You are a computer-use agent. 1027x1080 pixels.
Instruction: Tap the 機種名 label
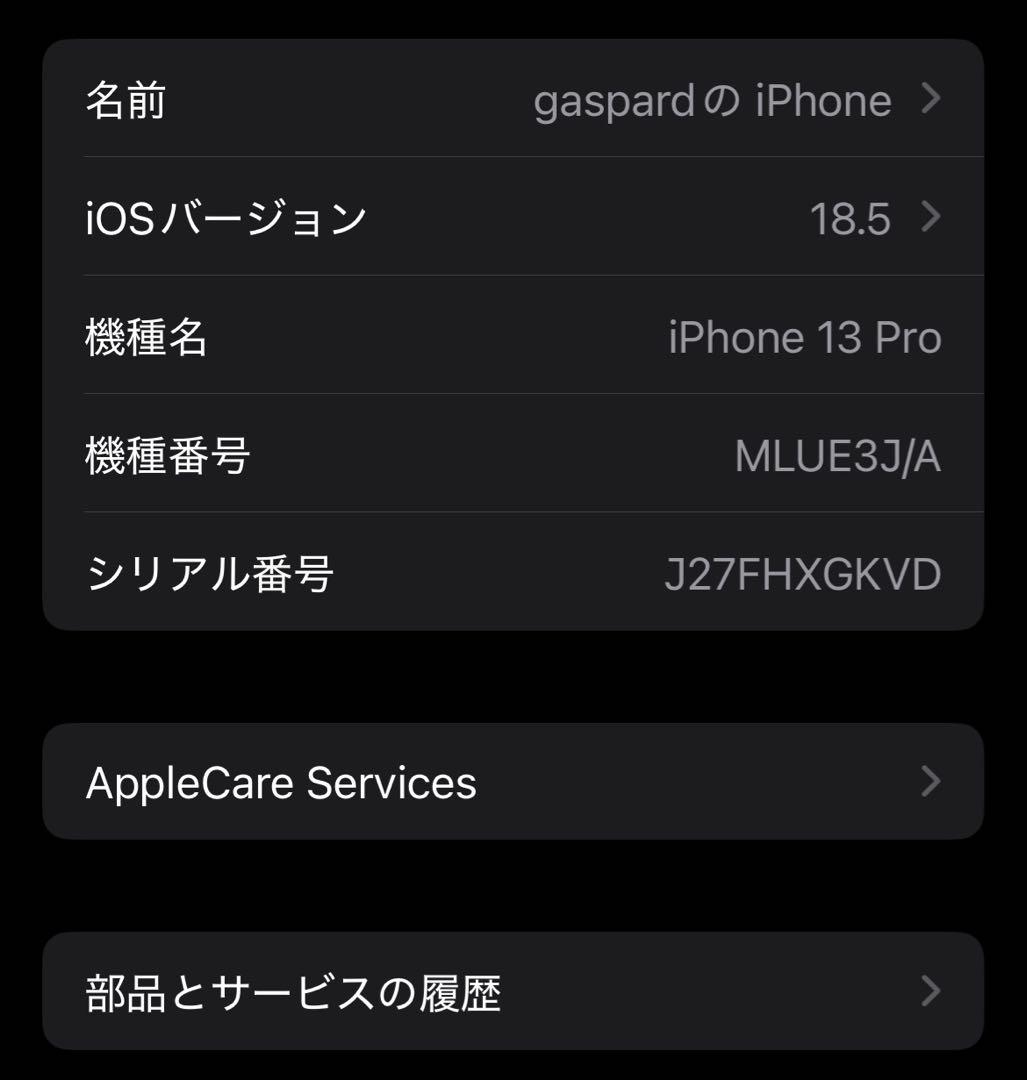(147, 337)
